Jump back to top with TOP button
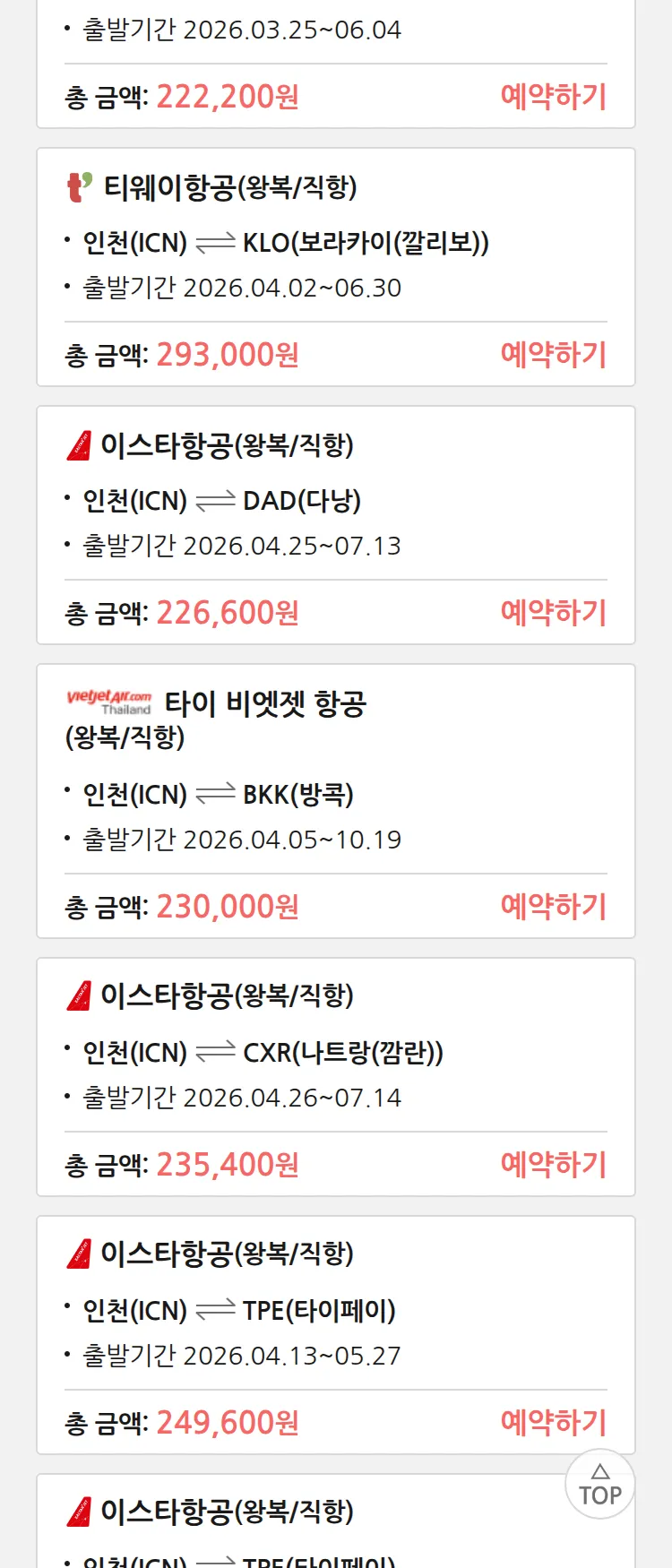This screenshot has height=1568, width=672. (599, 1484)
